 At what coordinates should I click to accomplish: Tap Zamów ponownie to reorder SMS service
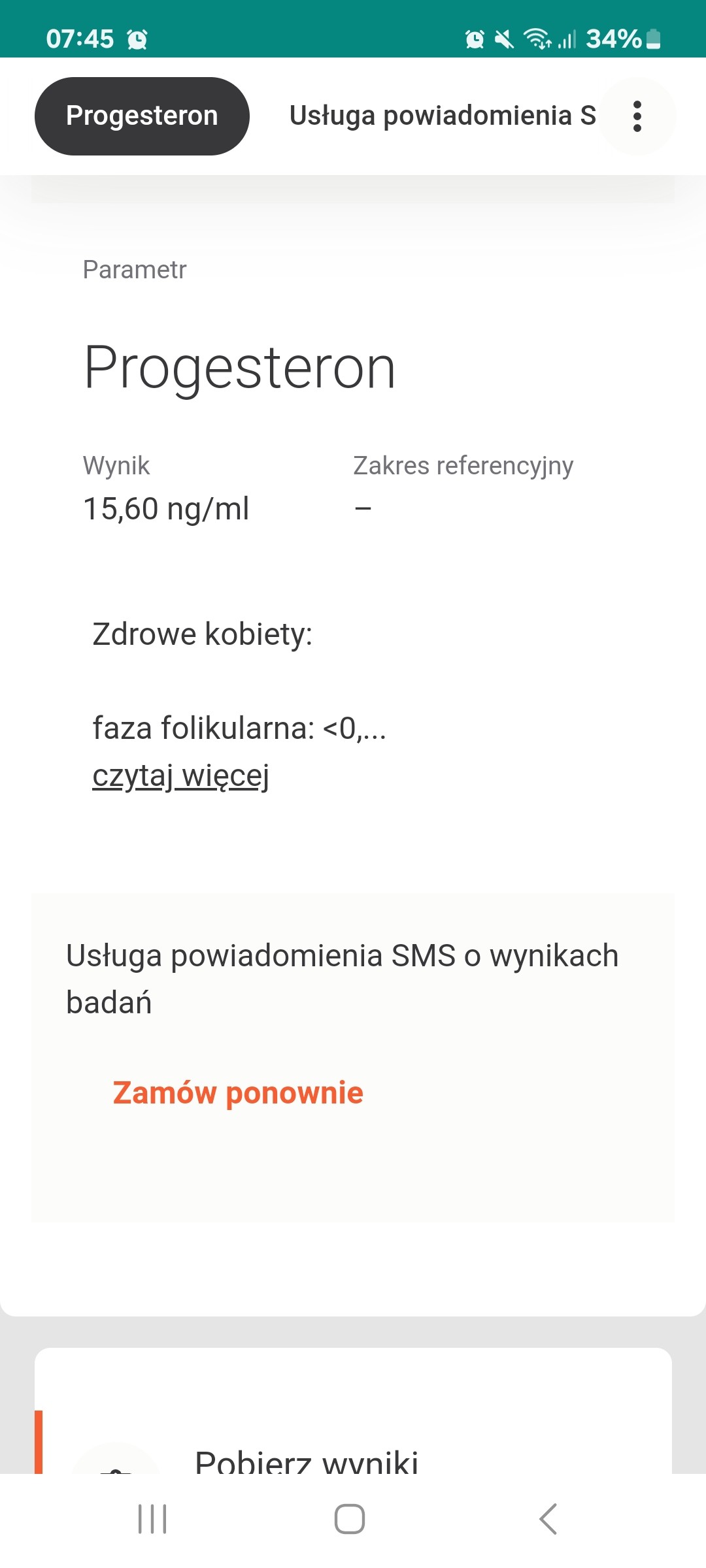coord(238,1092)
